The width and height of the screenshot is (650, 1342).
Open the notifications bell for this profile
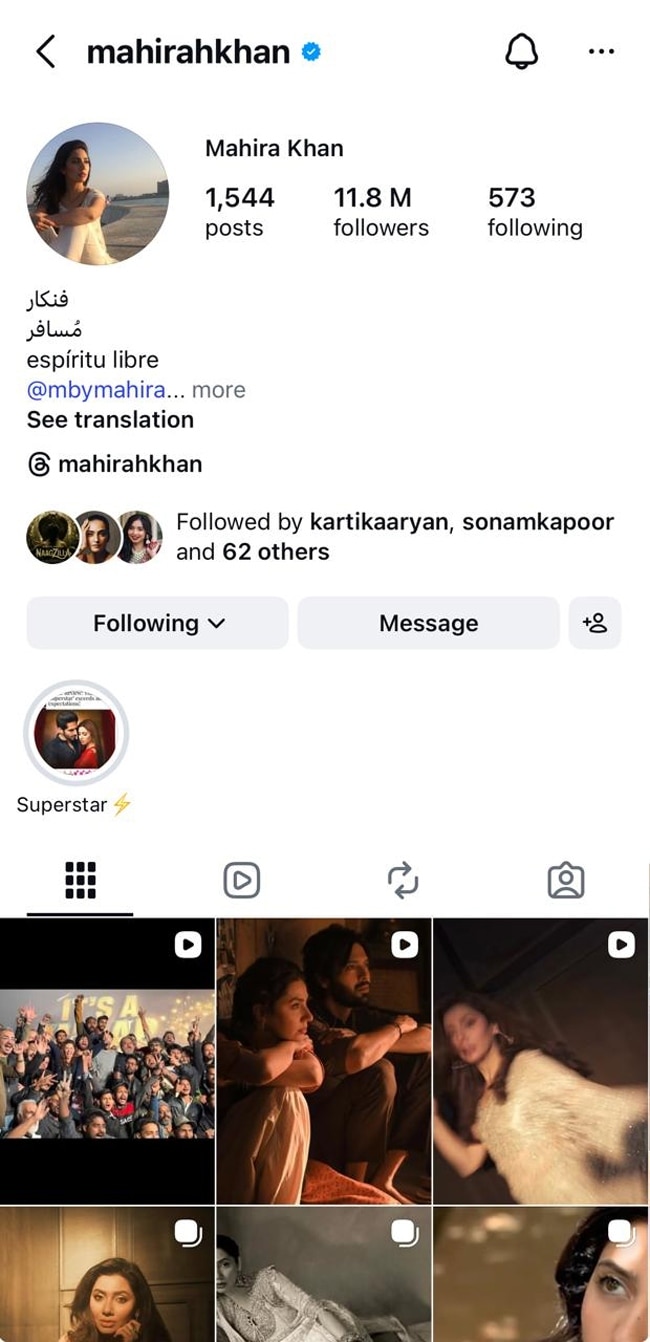pyautogui.click(x=521, y=52)
